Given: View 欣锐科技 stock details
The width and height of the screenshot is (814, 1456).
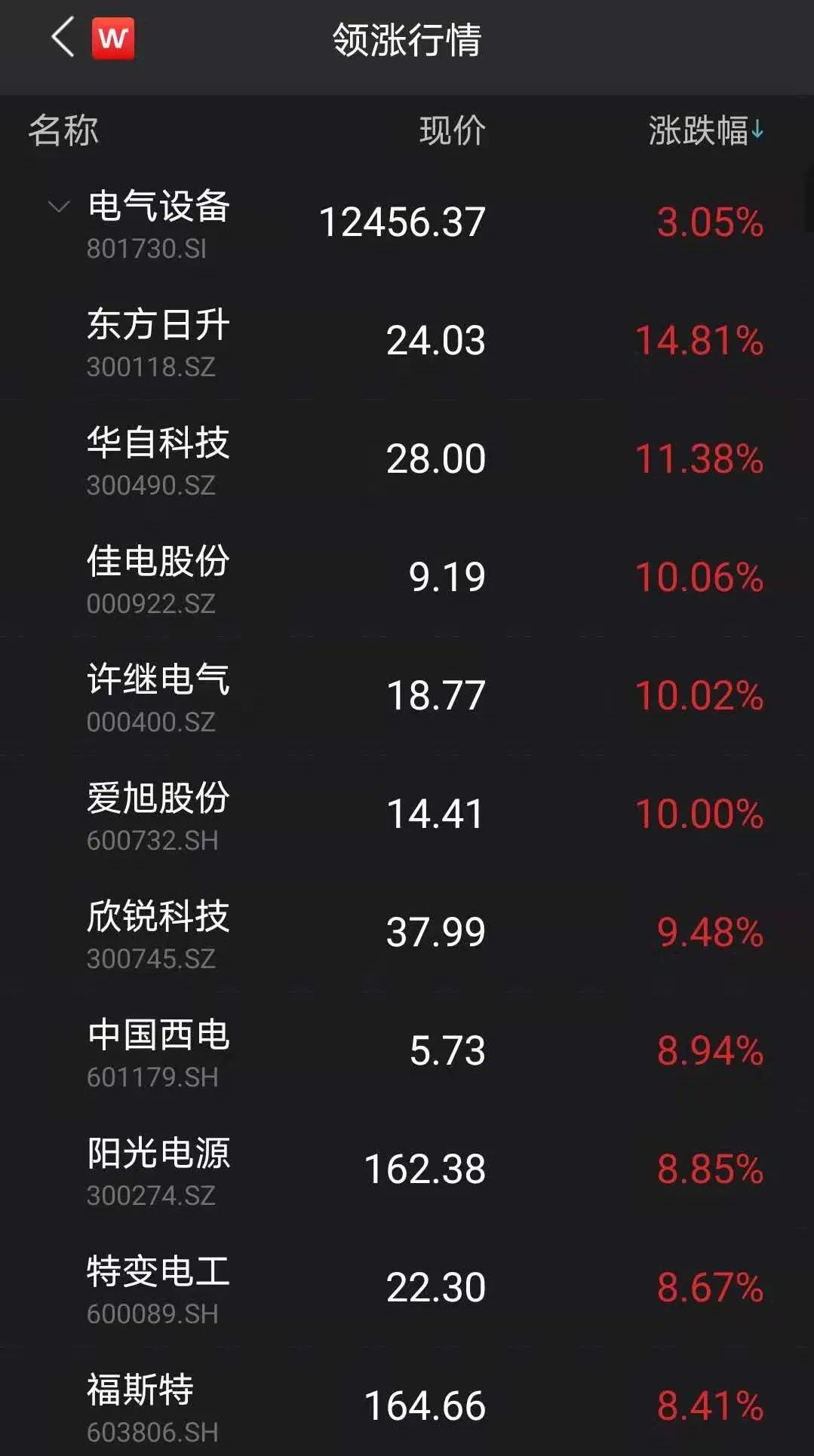Looking at the screenshot, I should click(x=407, y=933).
